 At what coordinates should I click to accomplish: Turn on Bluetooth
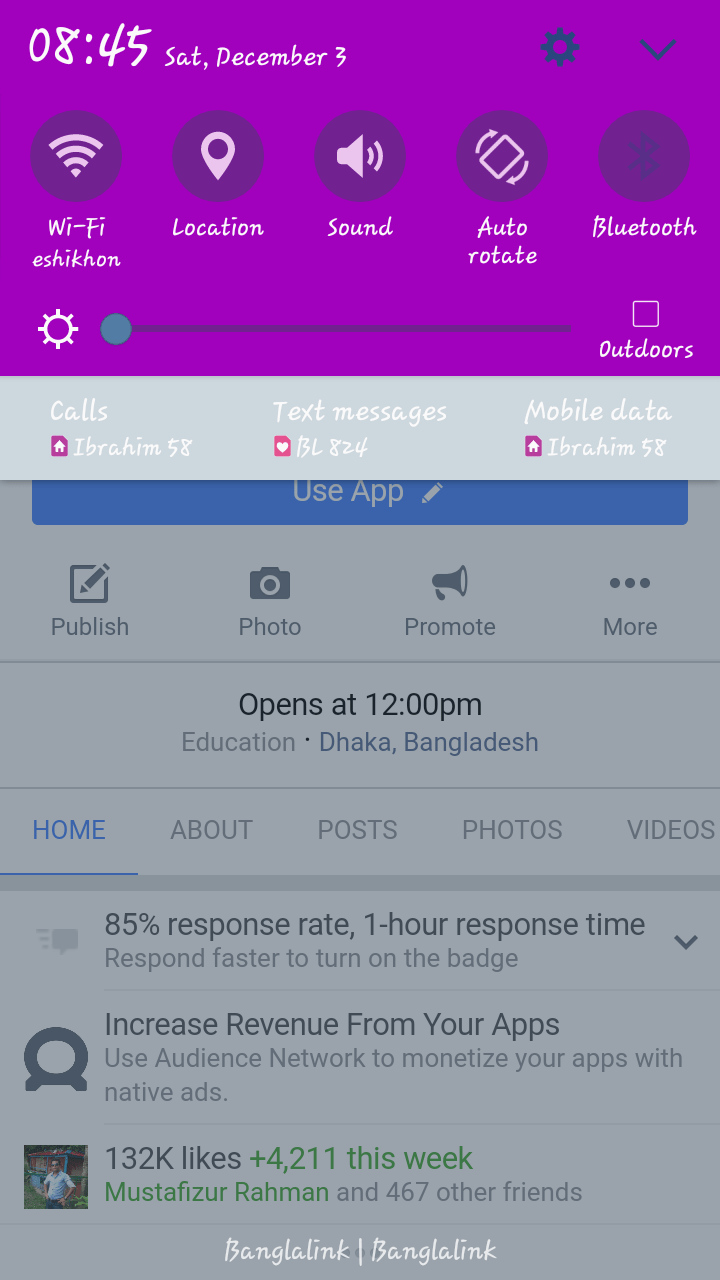[644, 156]
